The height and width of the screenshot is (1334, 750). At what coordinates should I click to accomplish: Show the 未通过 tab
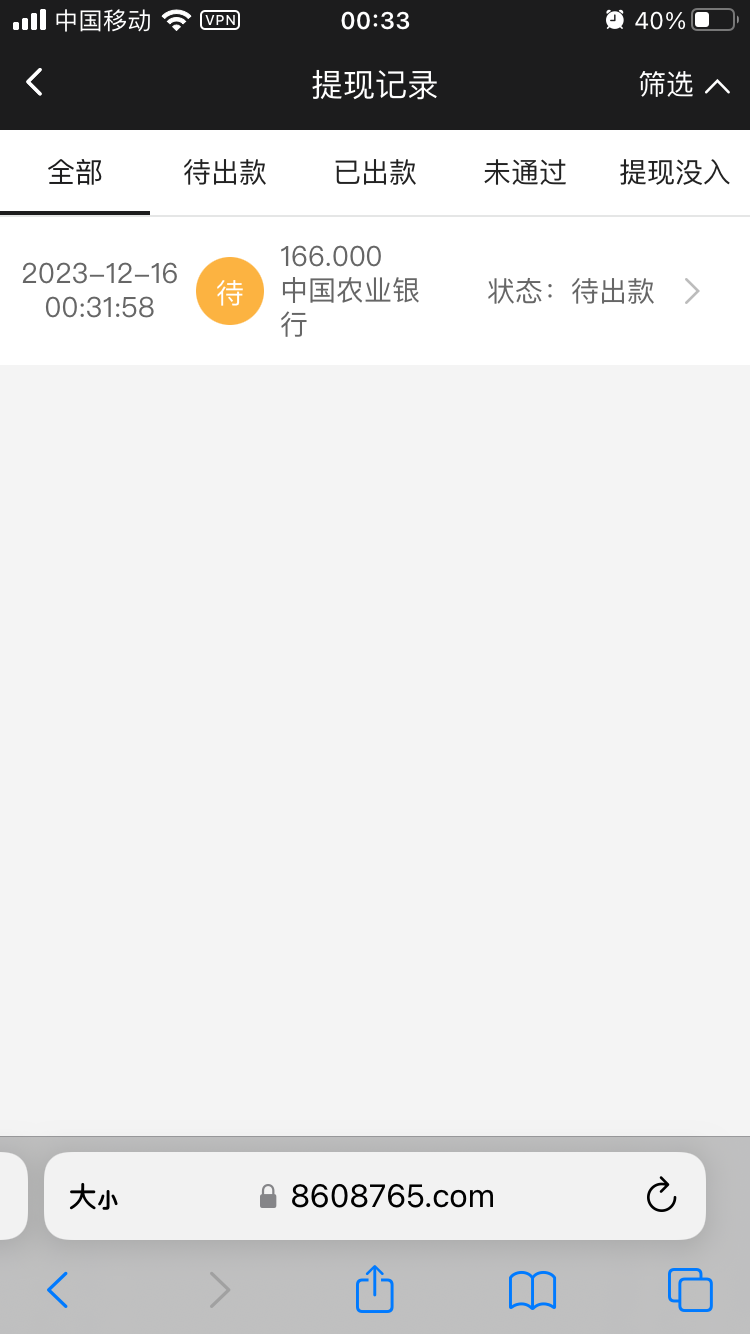[x=525, y=173]
